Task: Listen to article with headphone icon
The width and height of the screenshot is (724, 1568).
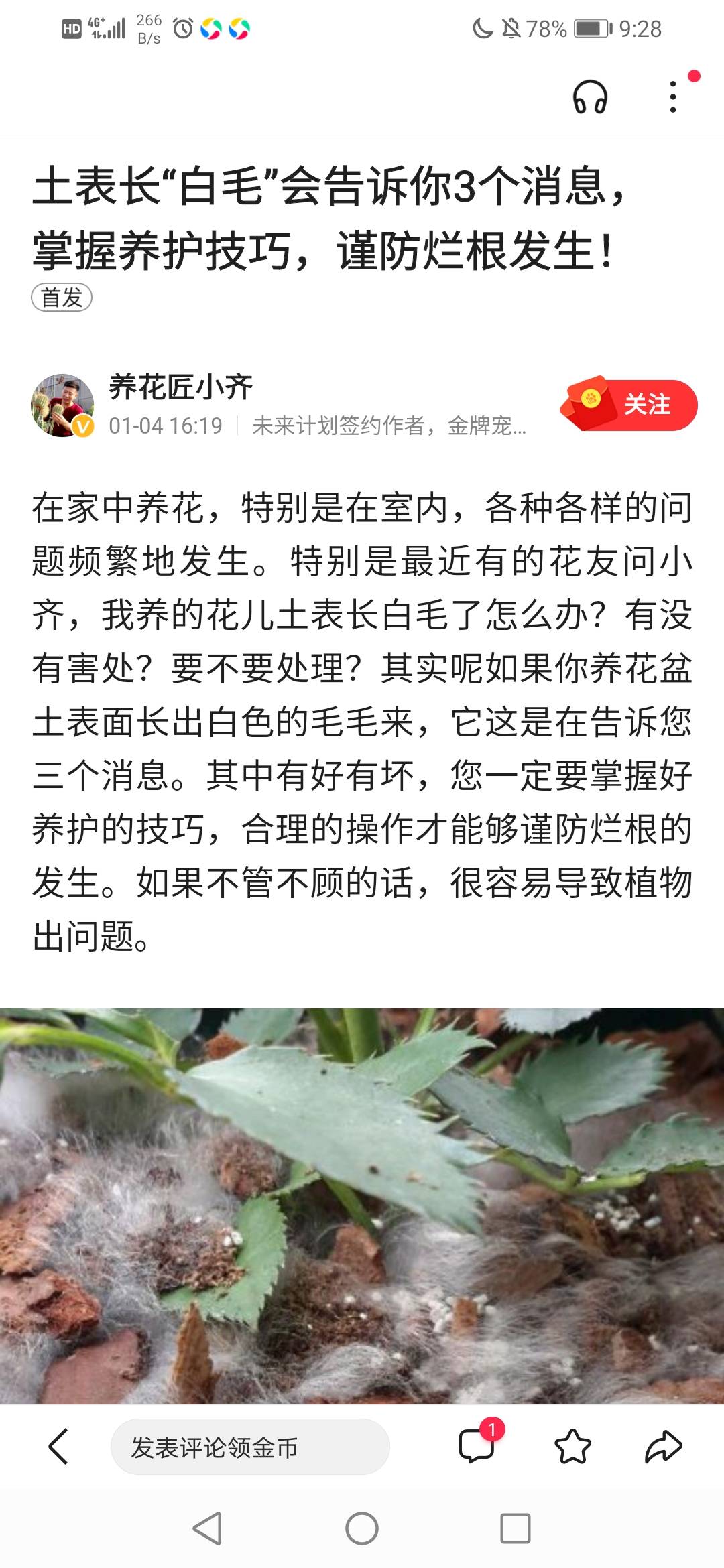Action: coord(590,98)
